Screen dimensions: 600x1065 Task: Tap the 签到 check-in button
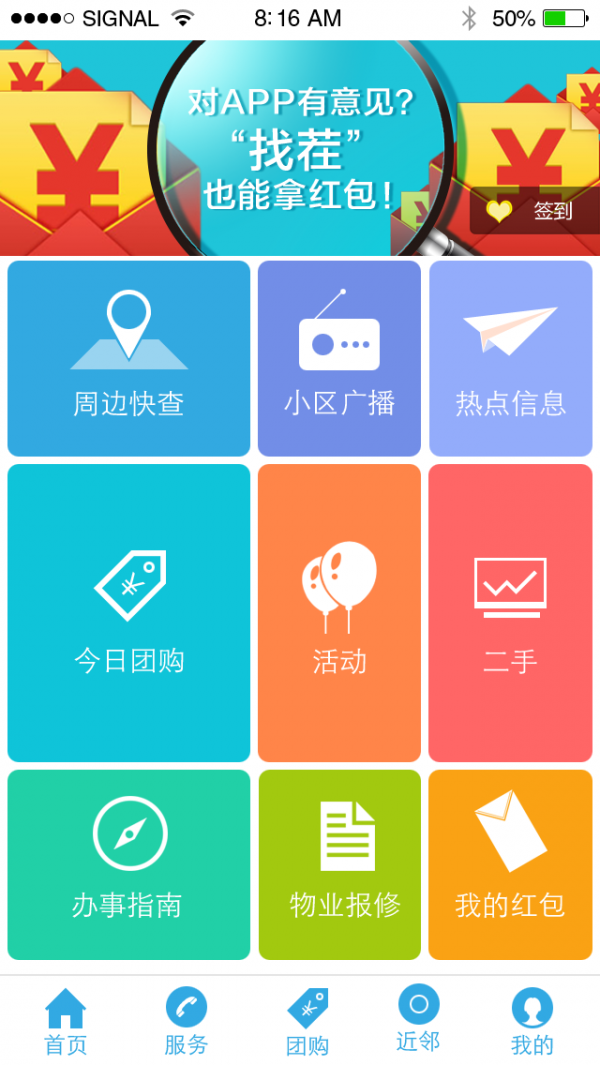click(535, 211)
